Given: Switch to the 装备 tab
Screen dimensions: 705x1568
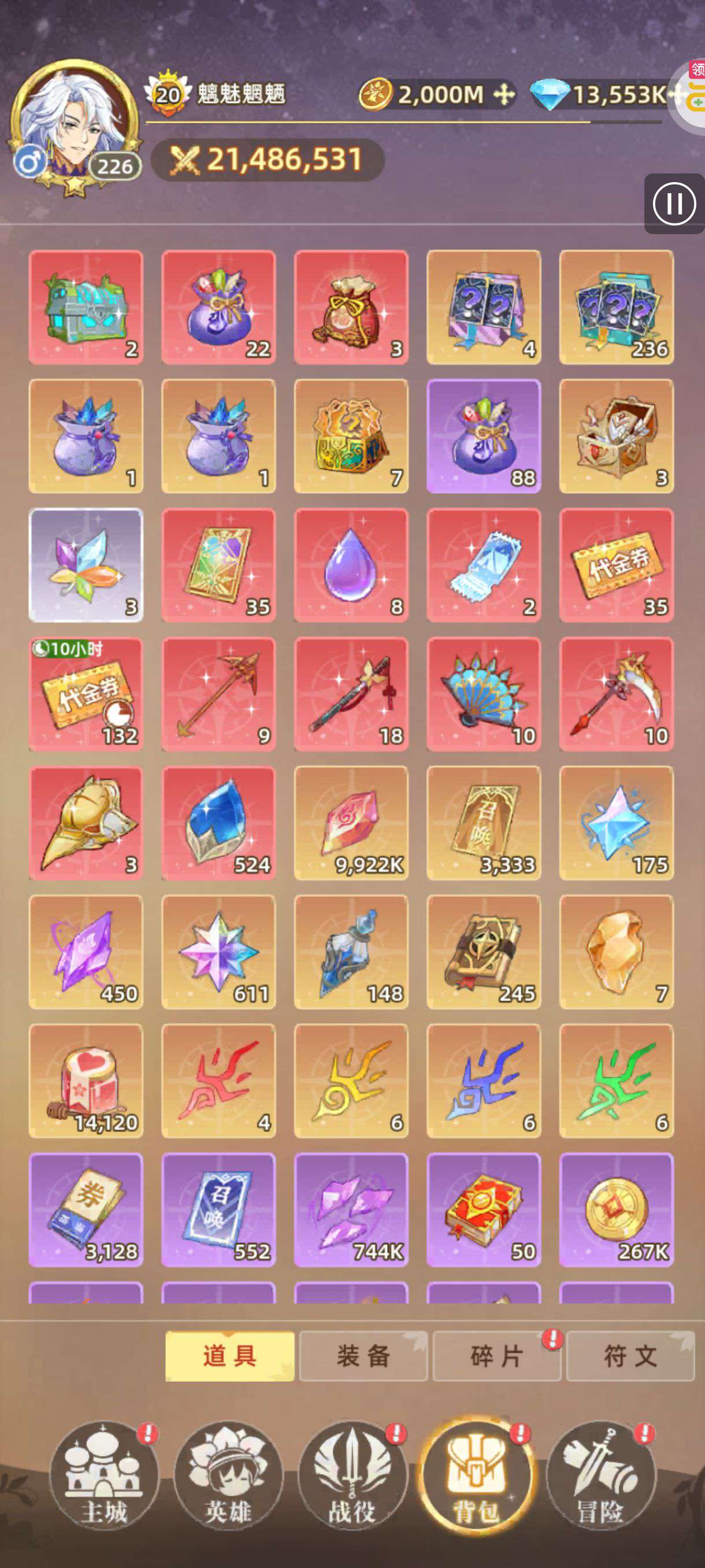Looking at the screenshot, I should 363,1356.
